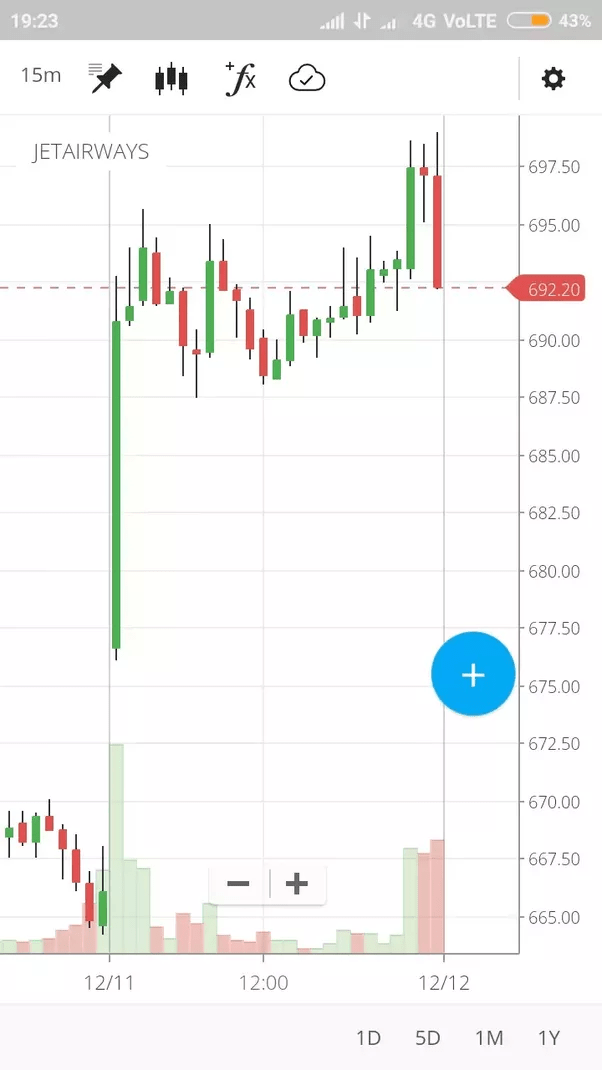
Task: Zoom out the chart with minus
Action: tap(238, 884)
